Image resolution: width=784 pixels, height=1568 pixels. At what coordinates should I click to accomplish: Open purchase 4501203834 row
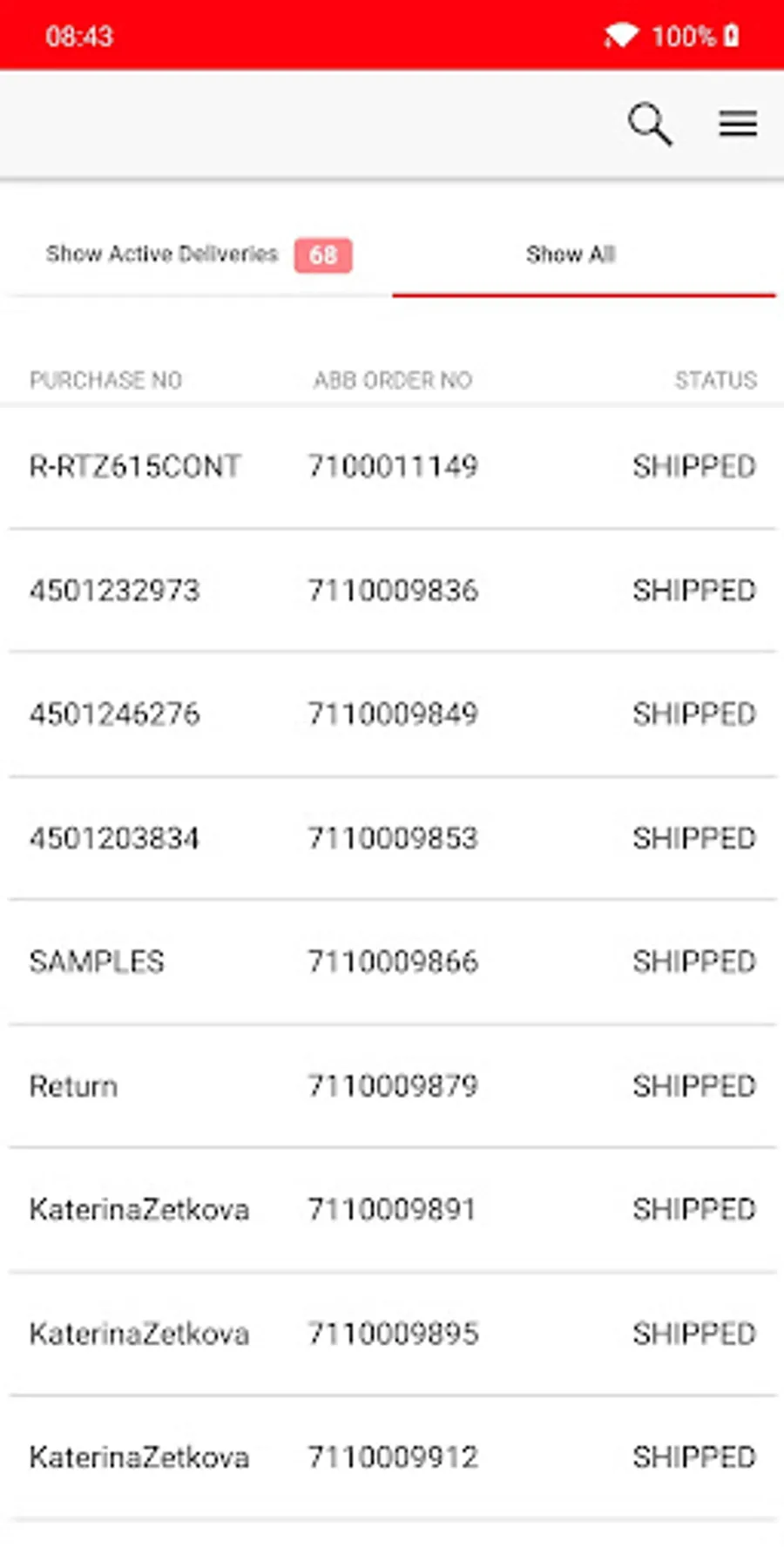[392, 838]
